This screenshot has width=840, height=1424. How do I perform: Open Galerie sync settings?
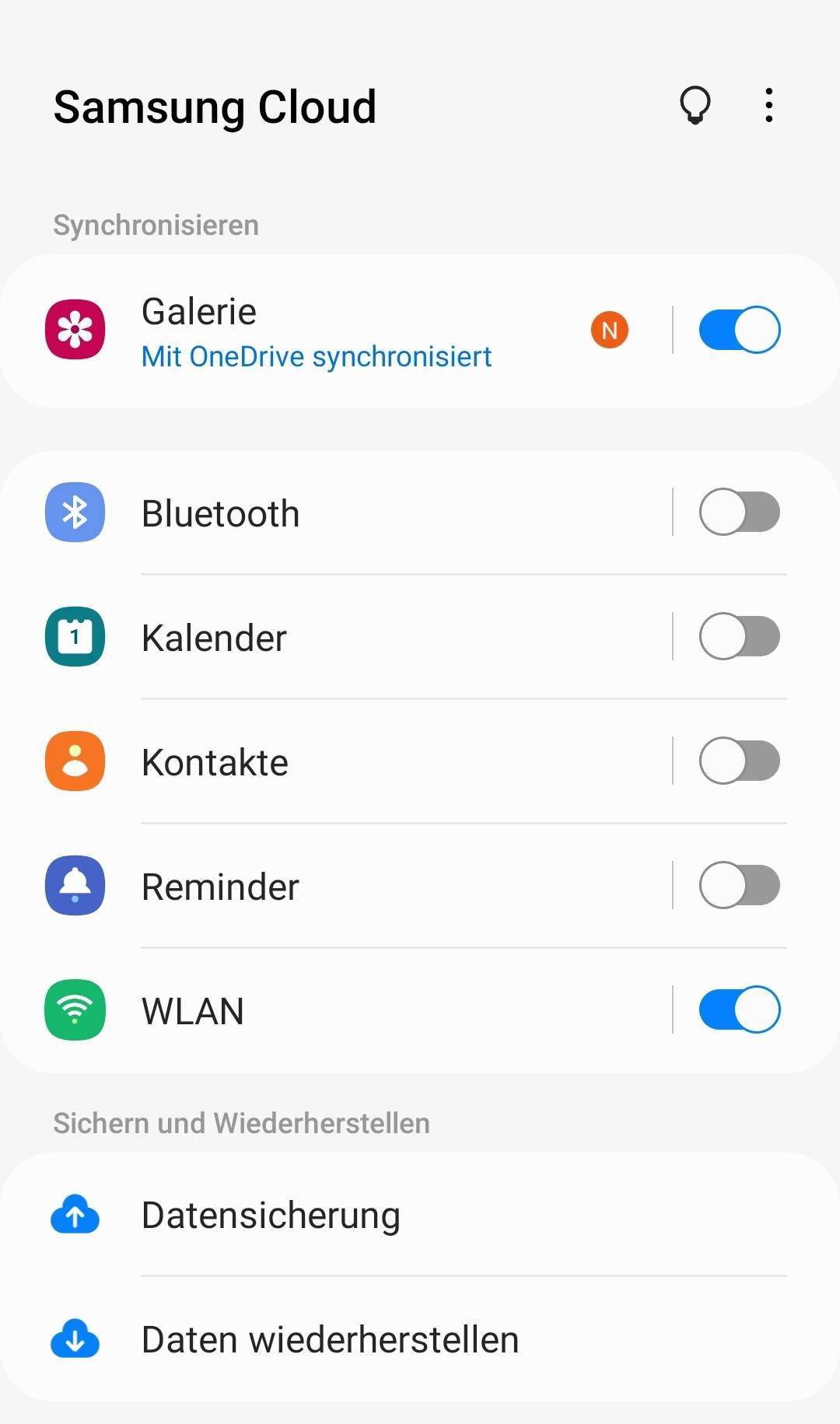tap(316, 331)
